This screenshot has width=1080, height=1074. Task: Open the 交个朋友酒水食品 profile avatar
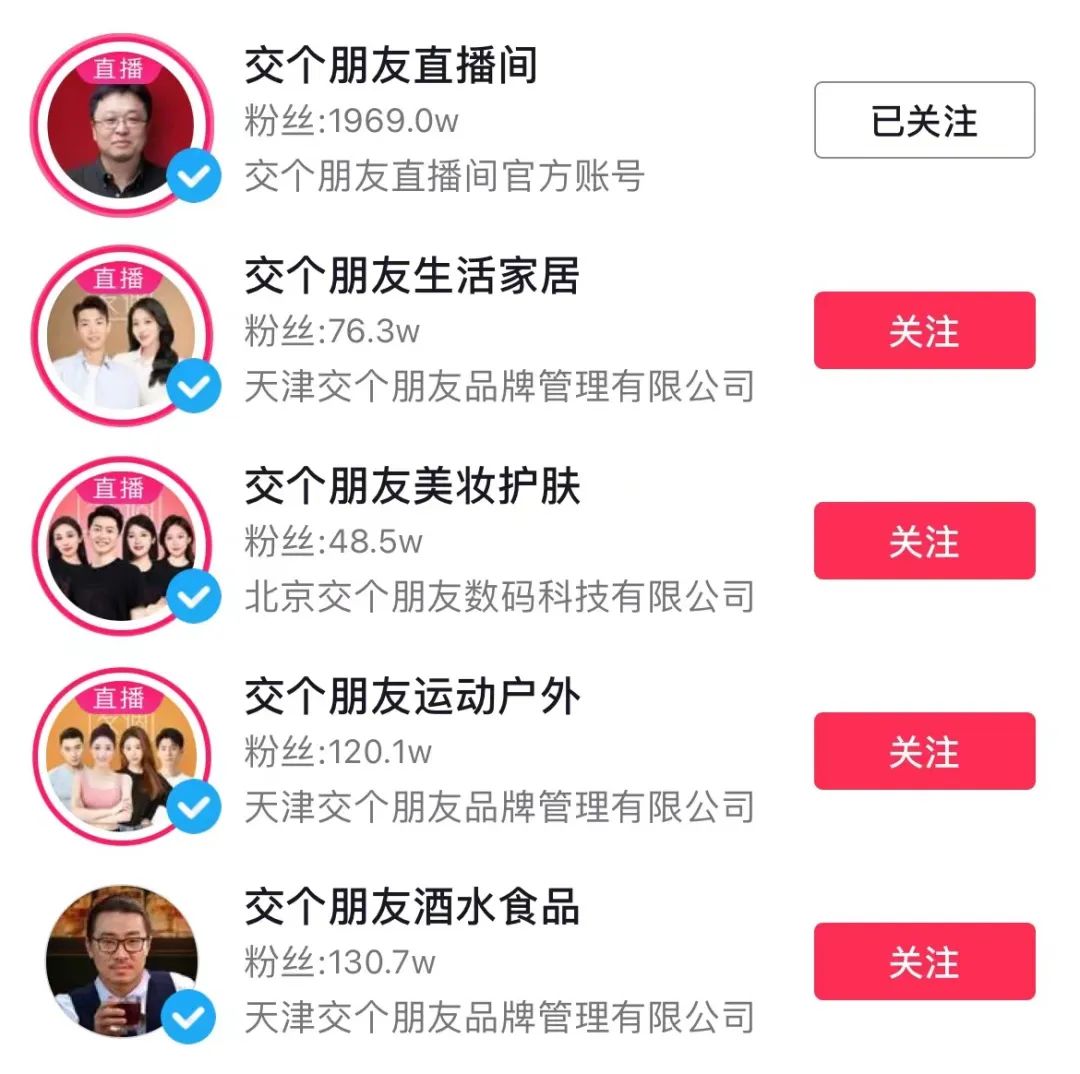point(122,962)
